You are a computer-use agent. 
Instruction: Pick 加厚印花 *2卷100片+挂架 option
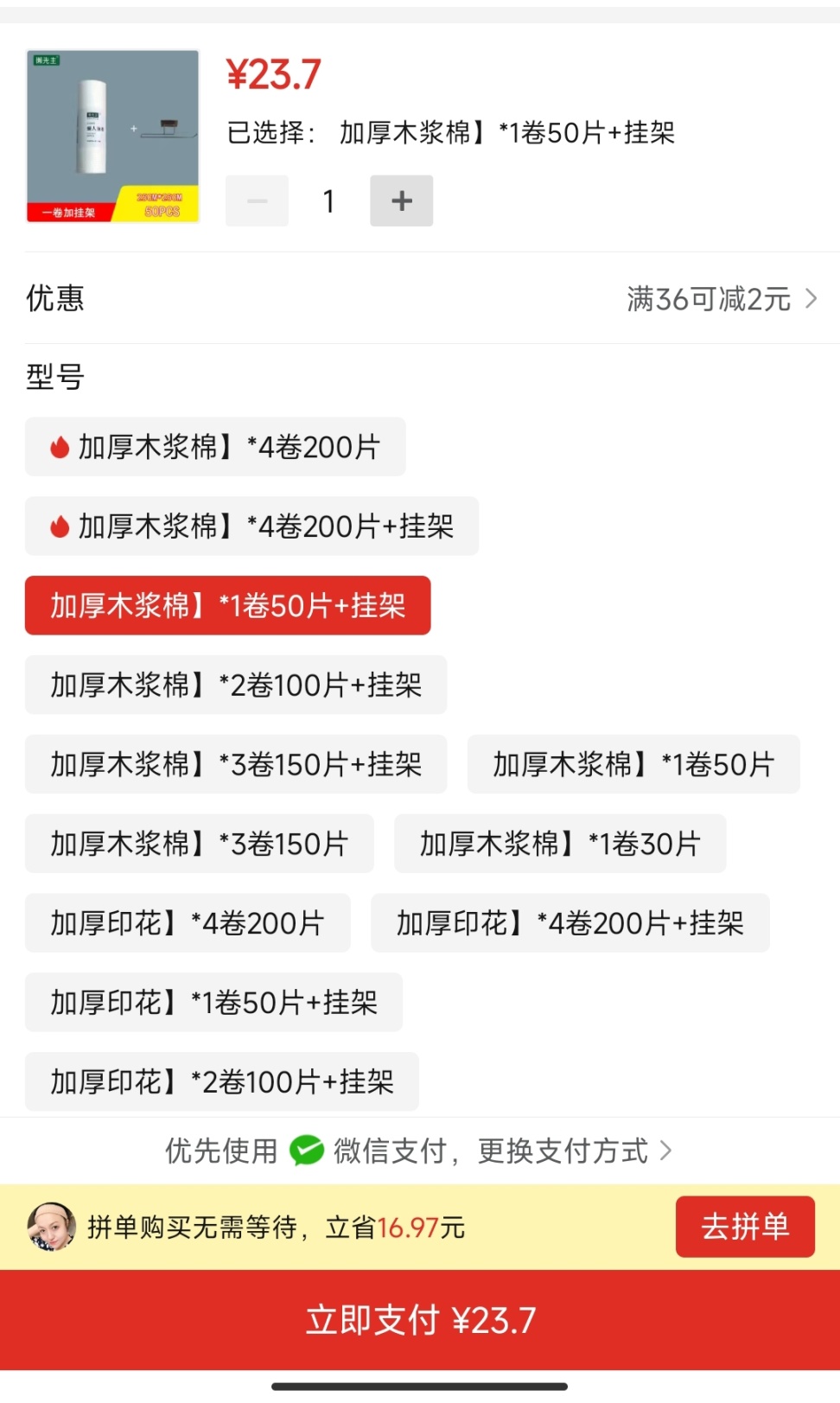point(221,1082)
